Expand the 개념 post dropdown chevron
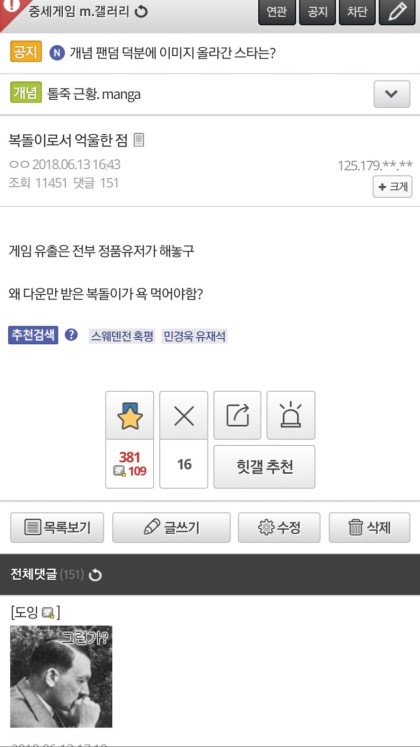Screen dimensions: 420x747 391,94
